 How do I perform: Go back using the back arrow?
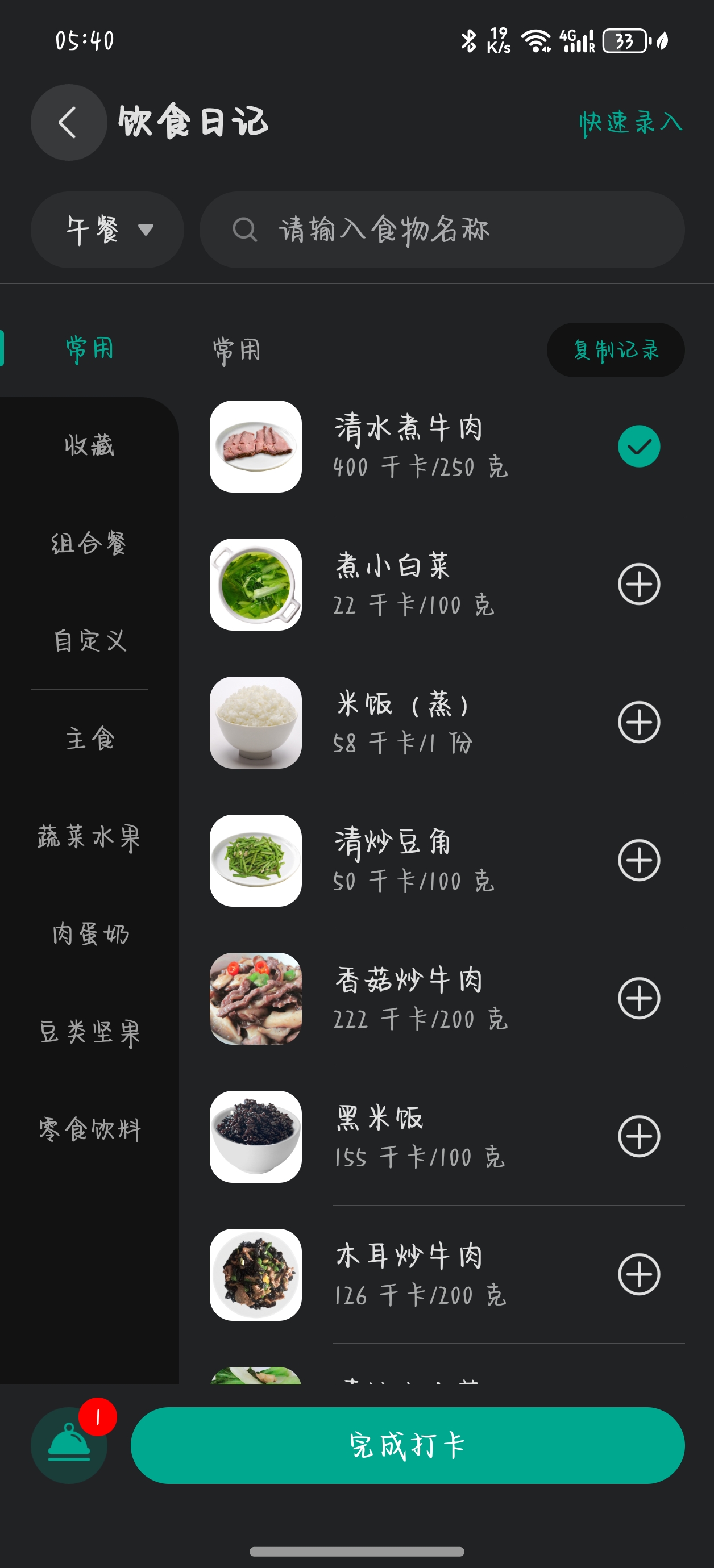(x=68, y=122)
